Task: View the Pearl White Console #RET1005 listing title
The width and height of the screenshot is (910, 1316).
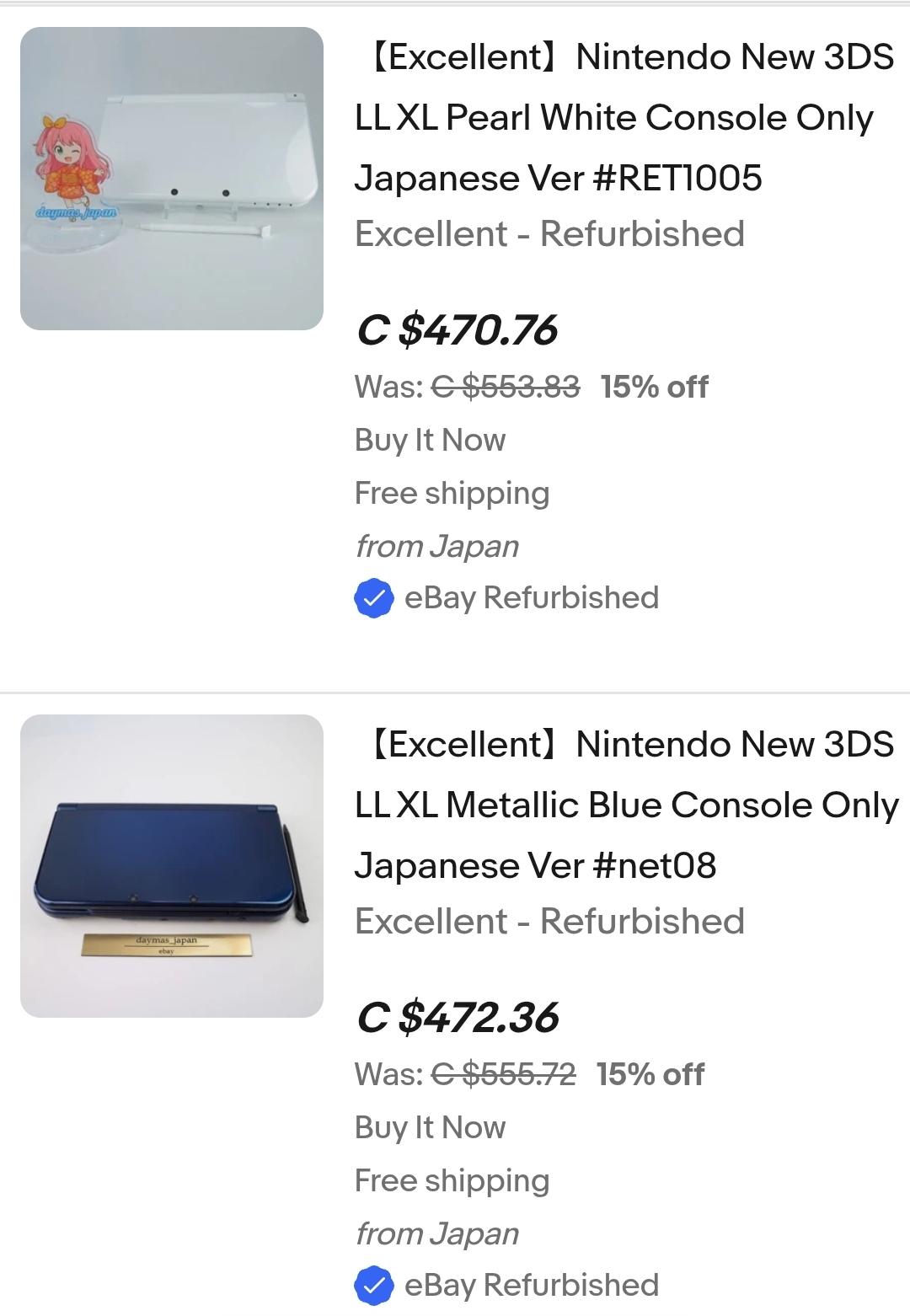Action: (624, 118)
